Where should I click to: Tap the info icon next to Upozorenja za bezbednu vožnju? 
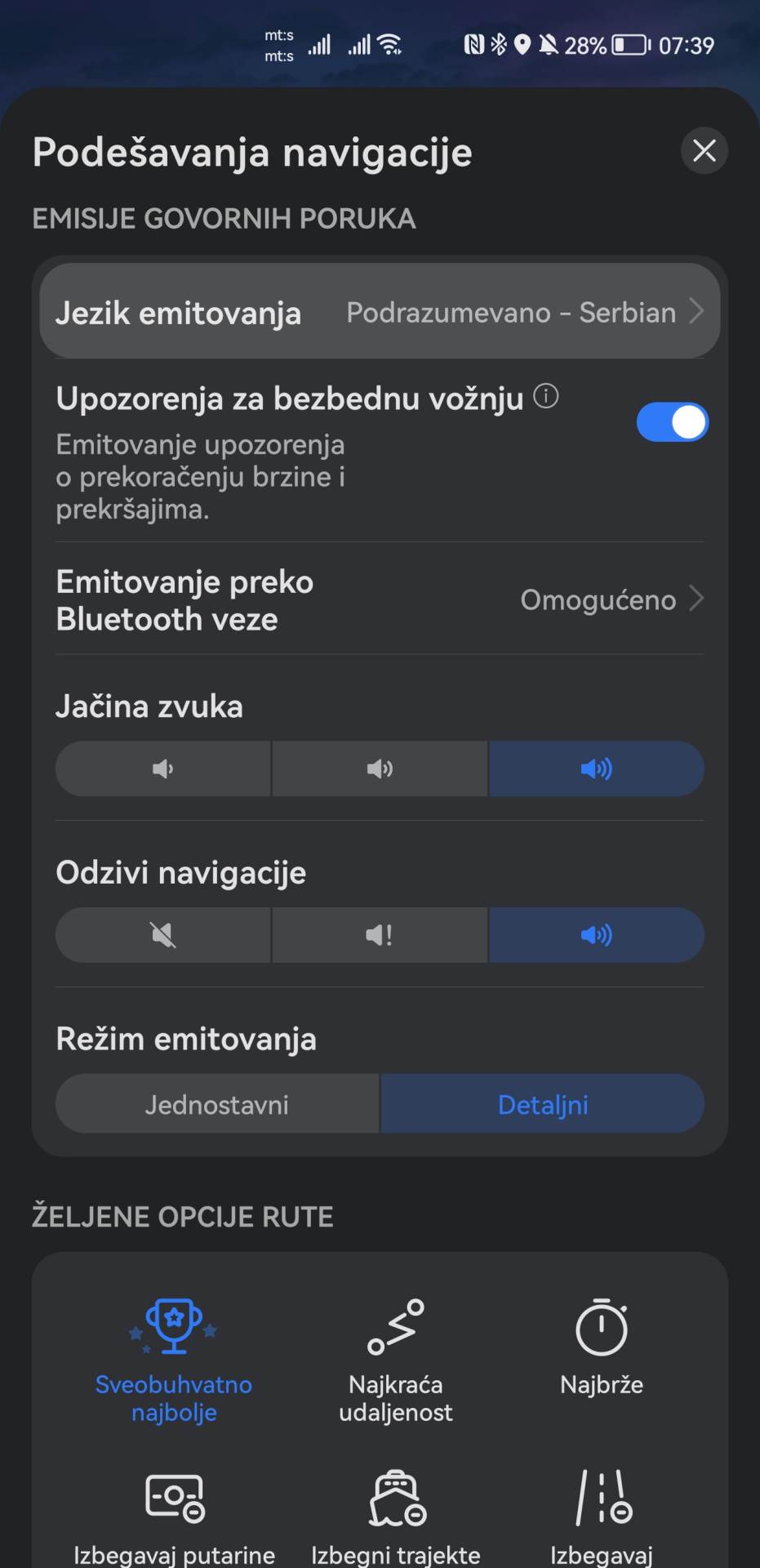tap(545, 398)
